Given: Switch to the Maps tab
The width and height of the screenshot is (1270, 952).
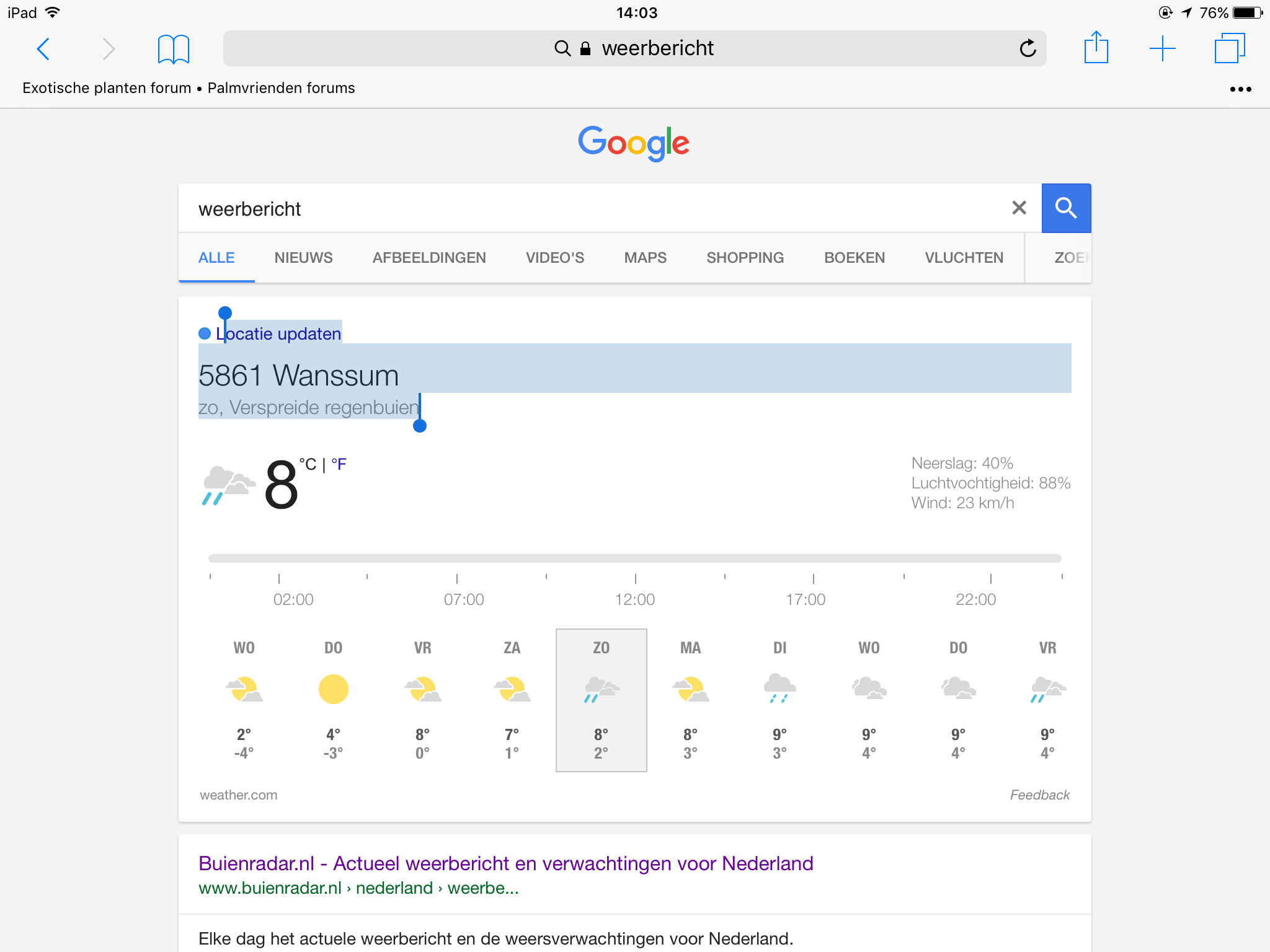Looking at the screenshot, I should 645,258.
